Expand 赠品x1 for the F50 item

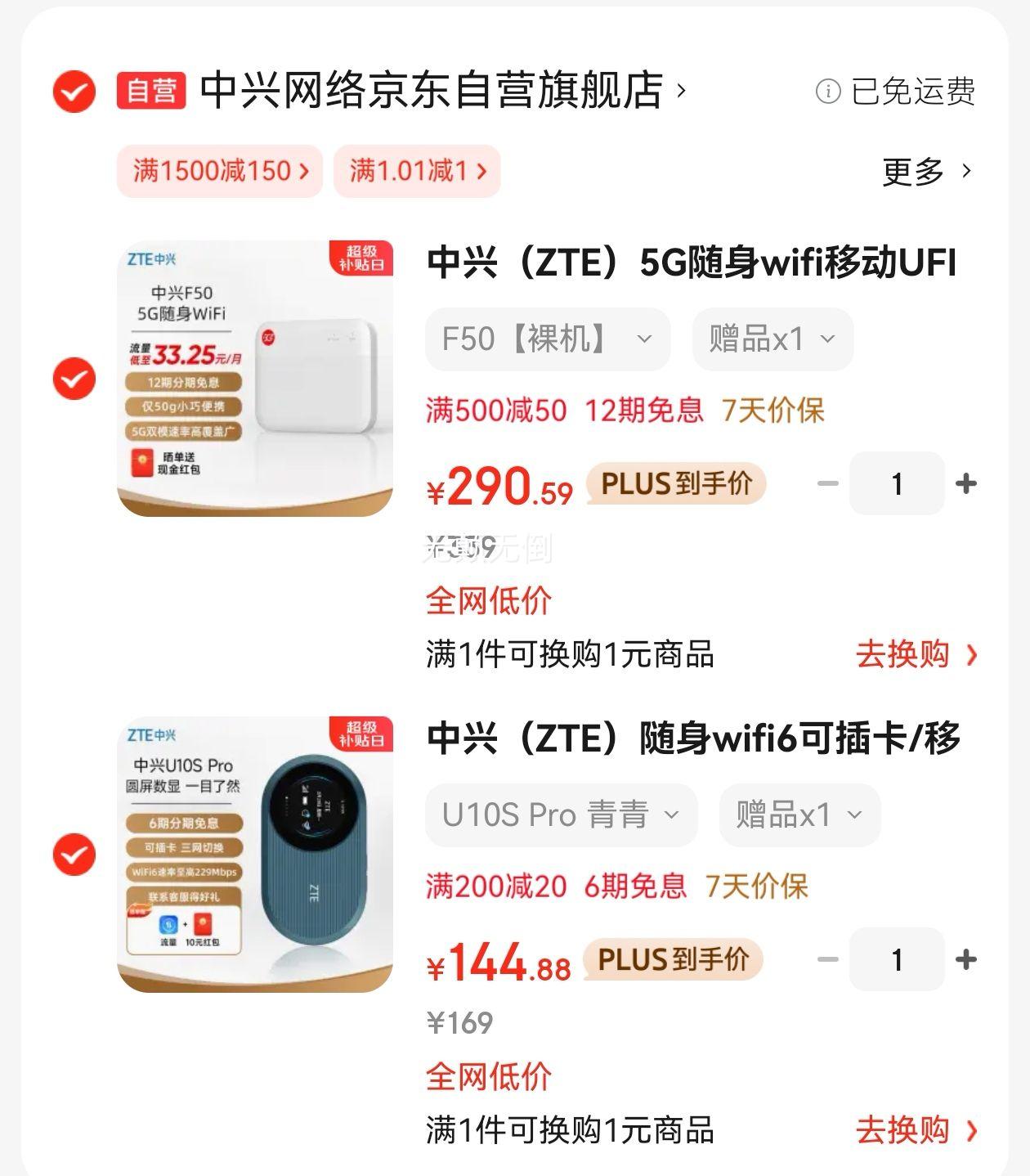point(772,339)
